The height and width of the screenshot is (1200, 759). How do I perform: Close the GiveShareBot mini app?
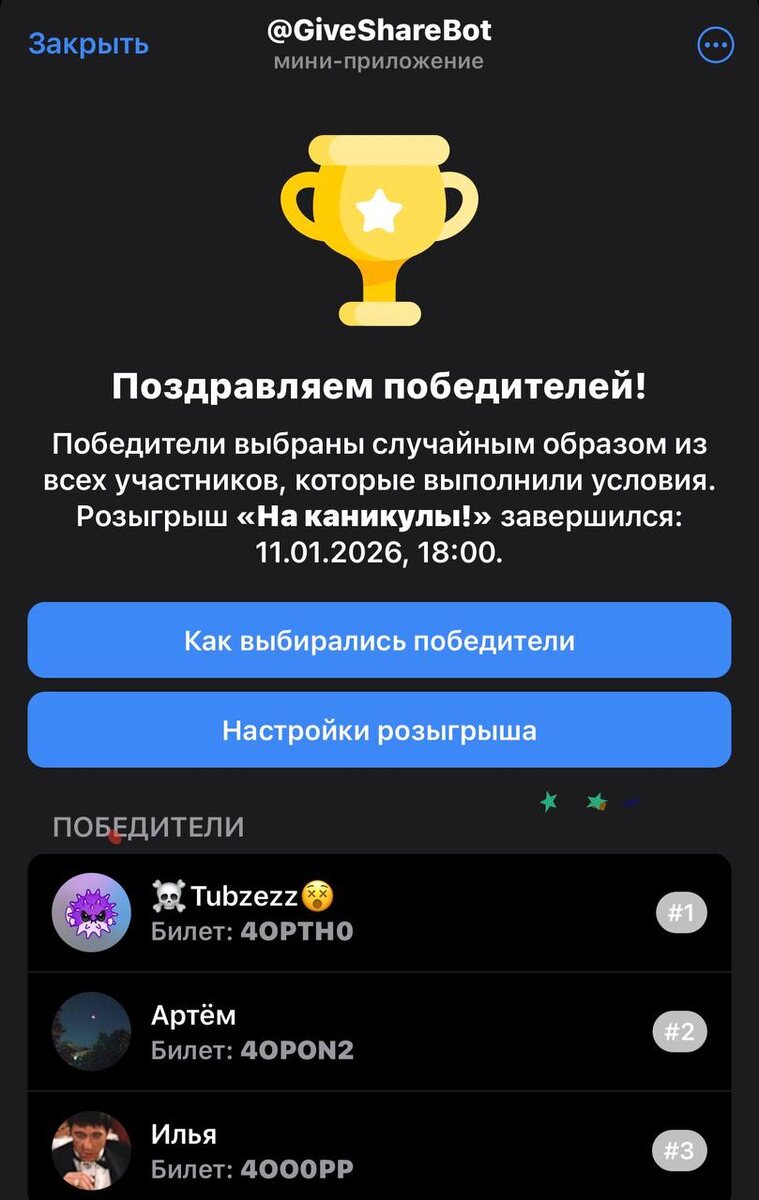point(88,44)
